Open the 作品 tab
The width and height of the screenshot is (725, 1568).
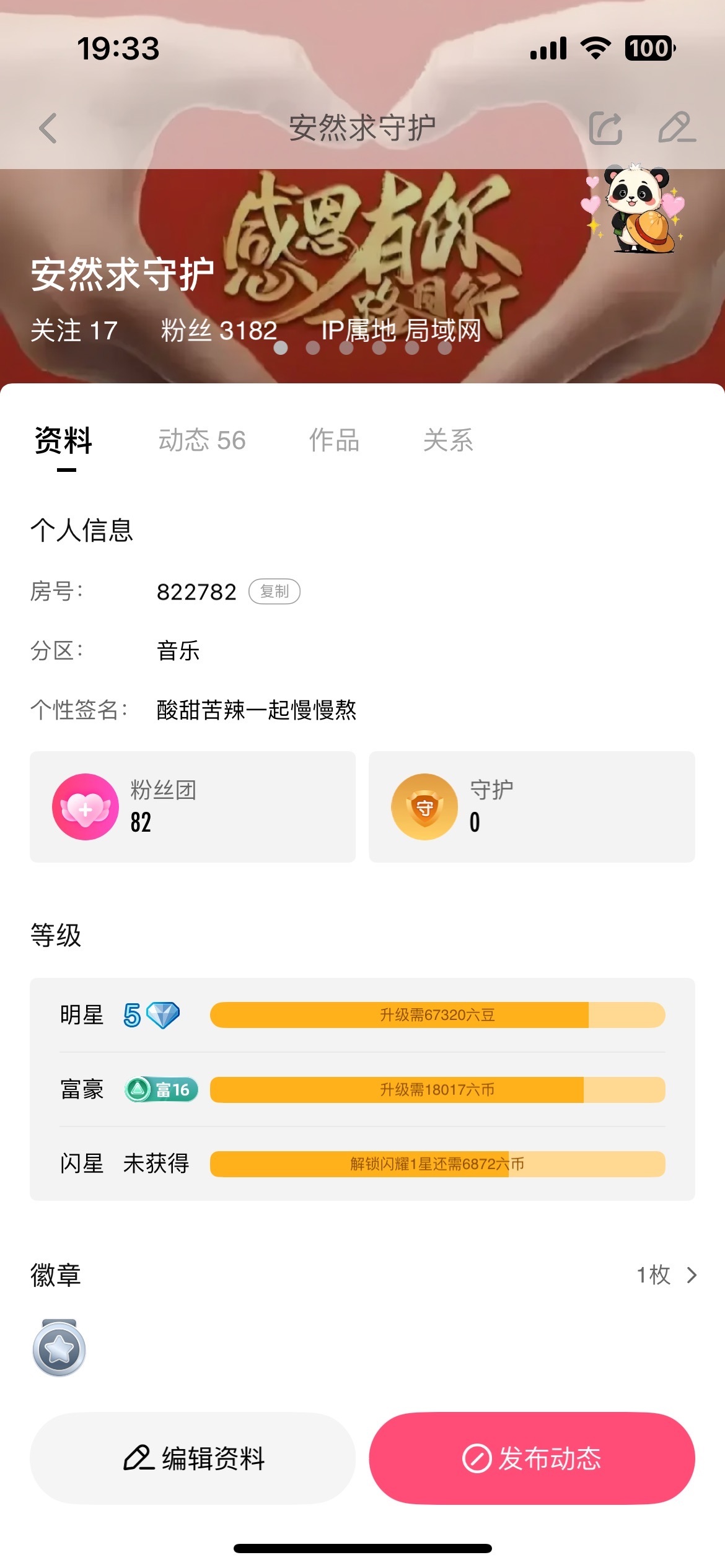tap(334, 440)
